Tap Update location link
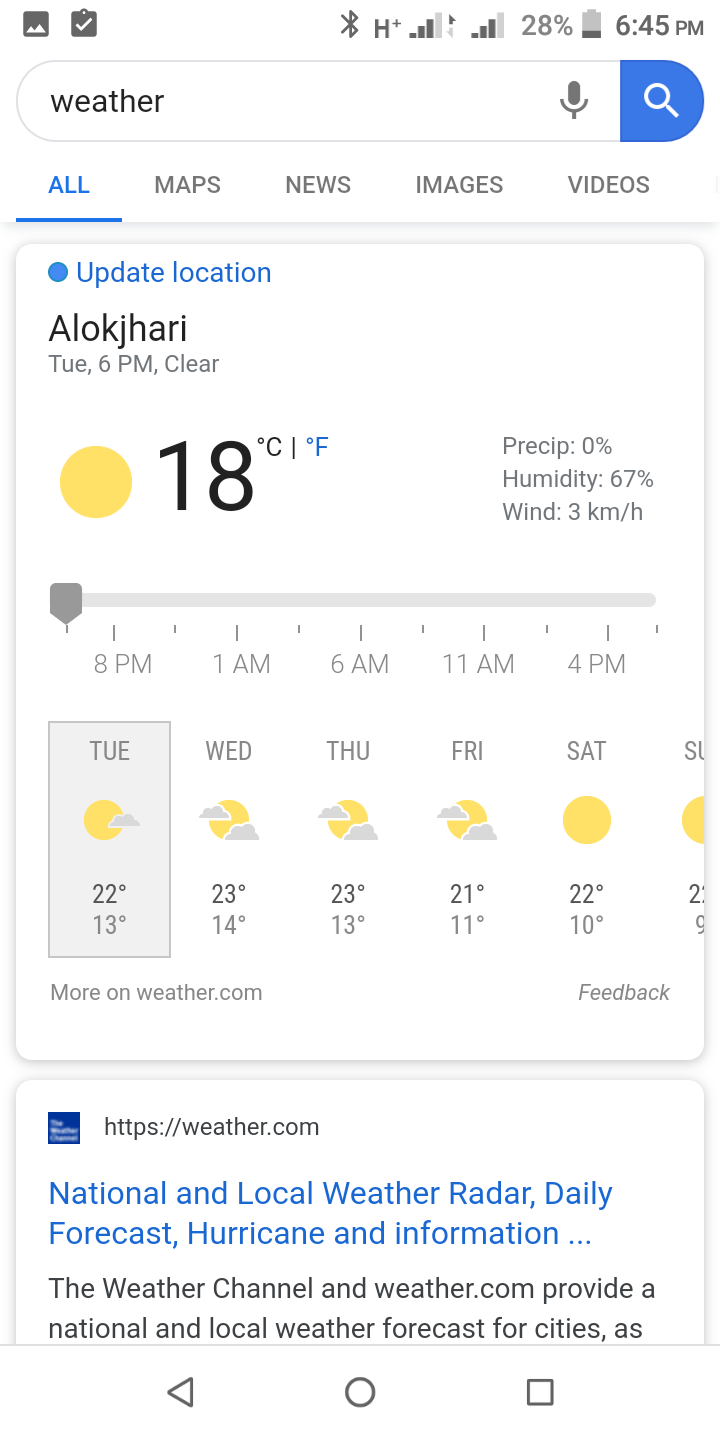720x1440 pixels. coord(173,272)
